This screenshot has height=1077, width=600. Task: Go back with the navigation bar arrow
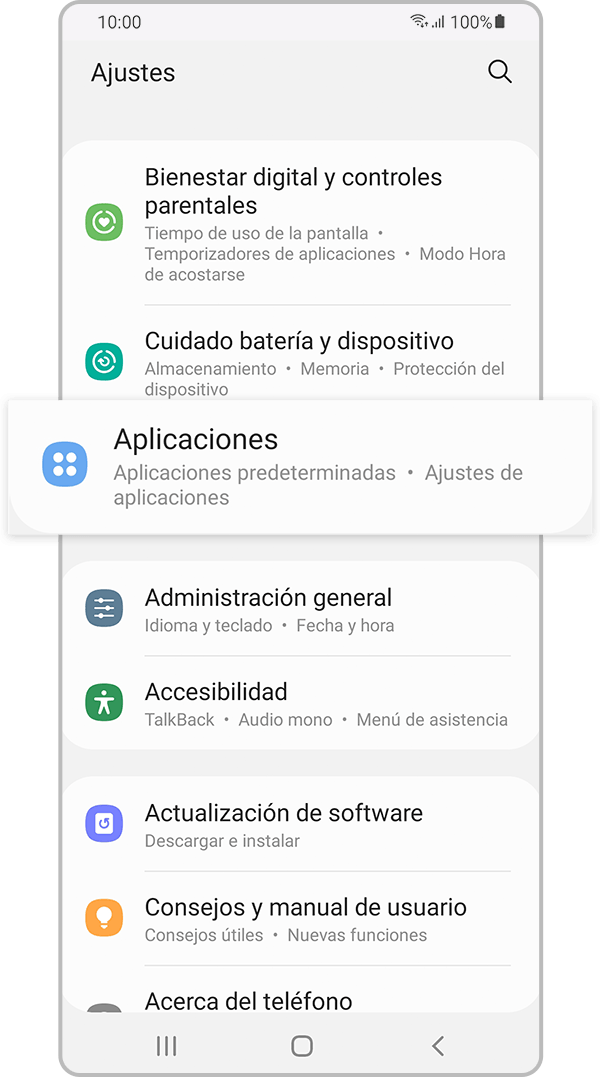[x=438, y=1046]
